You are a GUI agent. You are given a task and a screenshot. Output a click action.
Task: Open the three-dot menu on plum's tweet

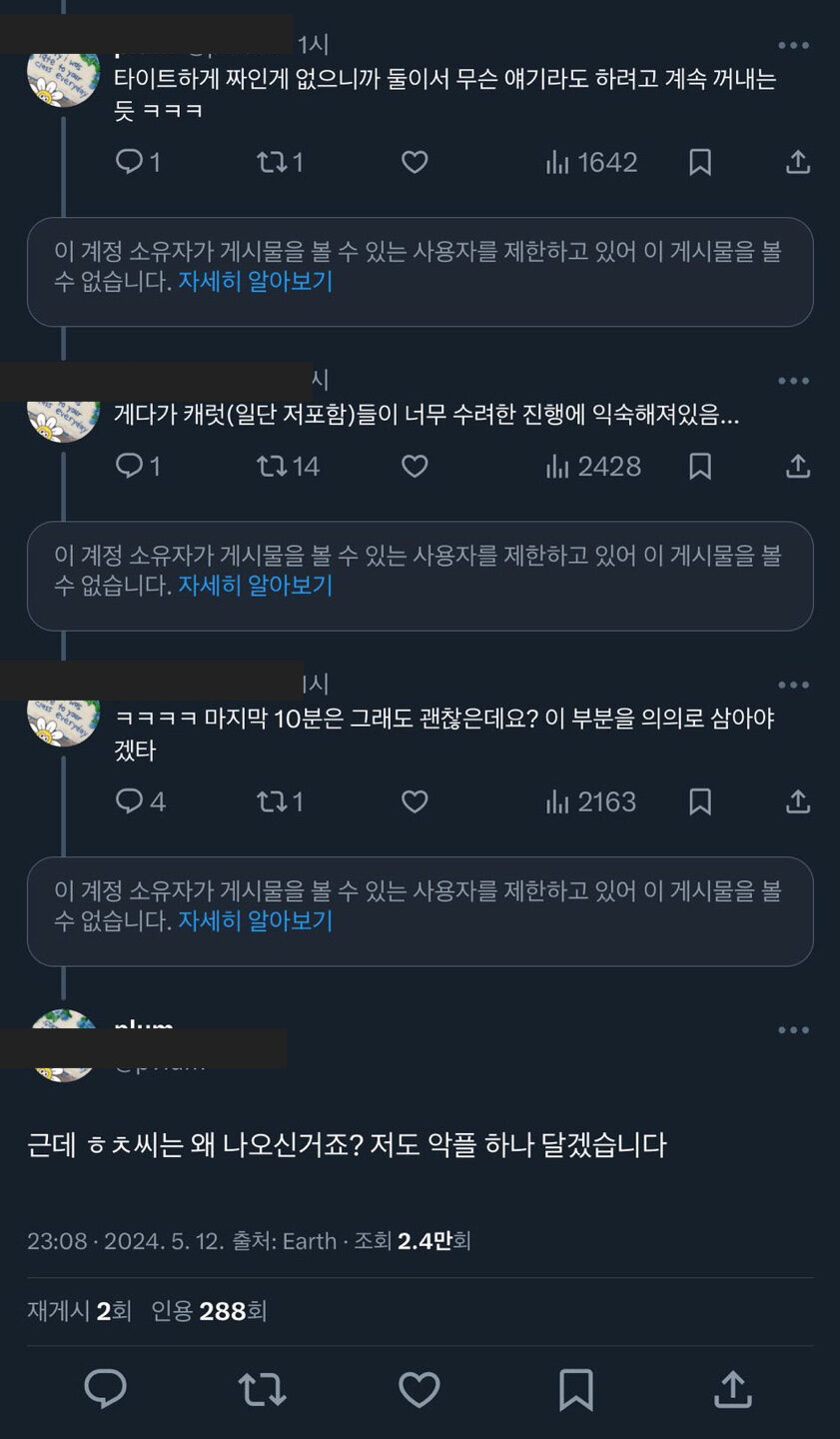(x=793, y=1029)
